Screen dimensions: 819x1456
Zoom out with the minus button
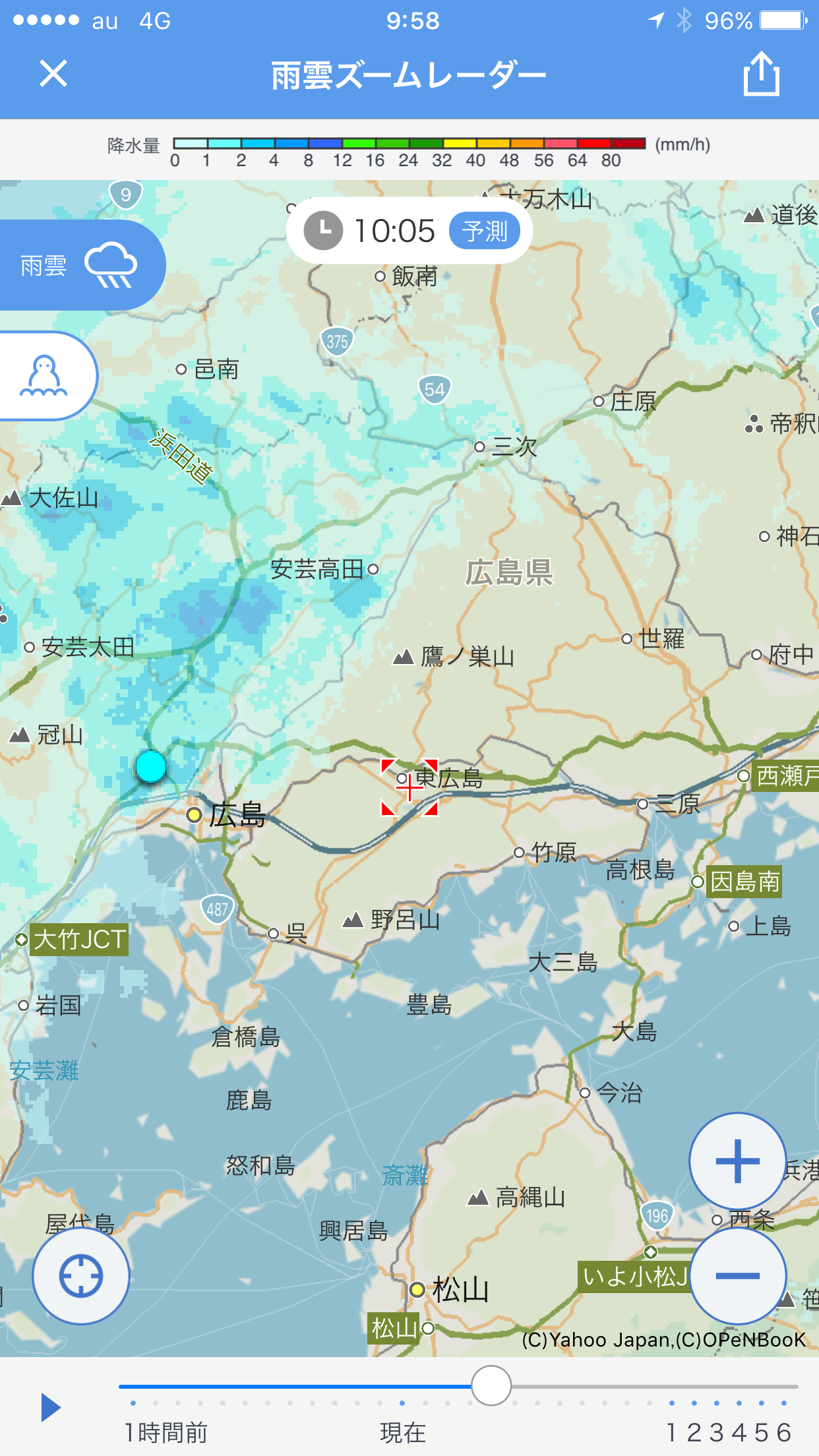click(737, 1275)
